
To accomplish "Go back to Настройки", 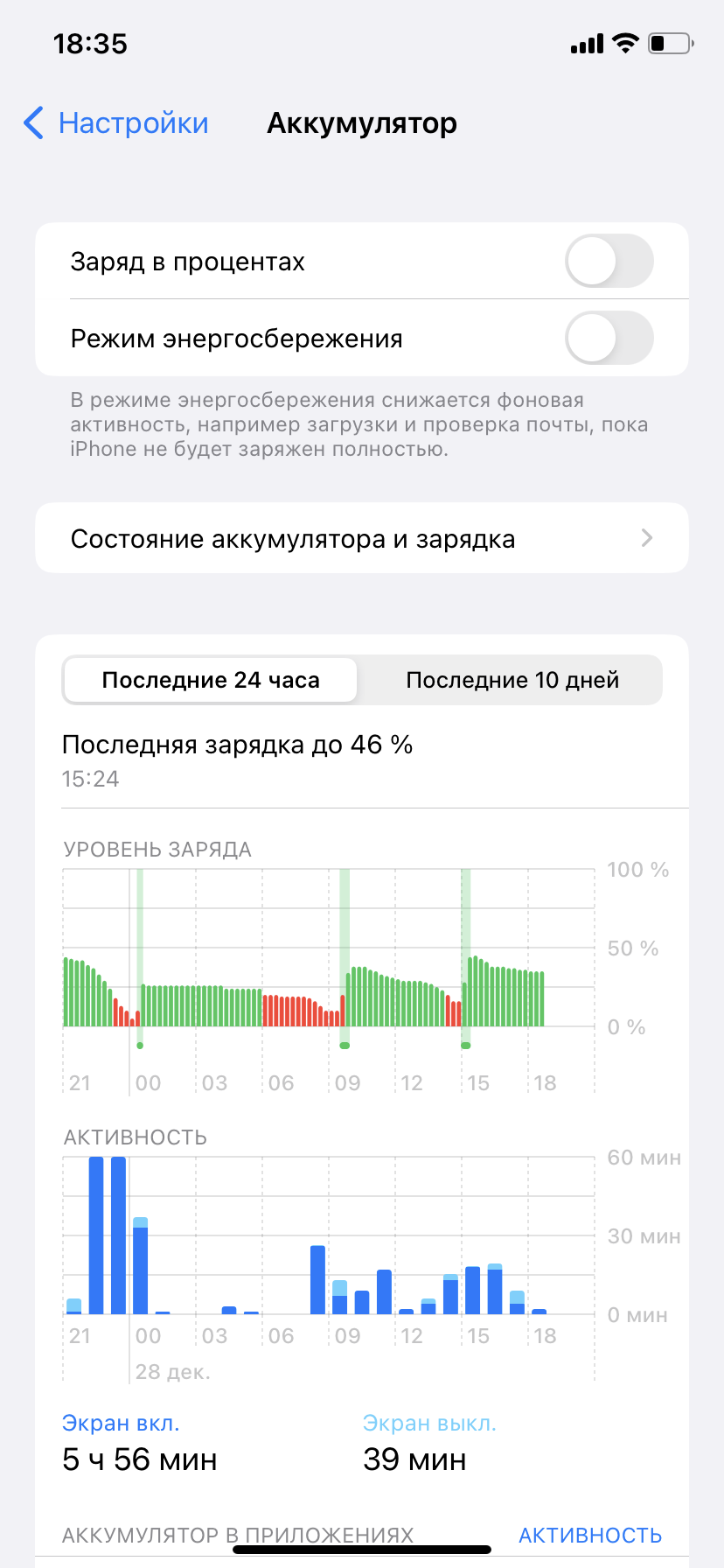I will 116,123.
